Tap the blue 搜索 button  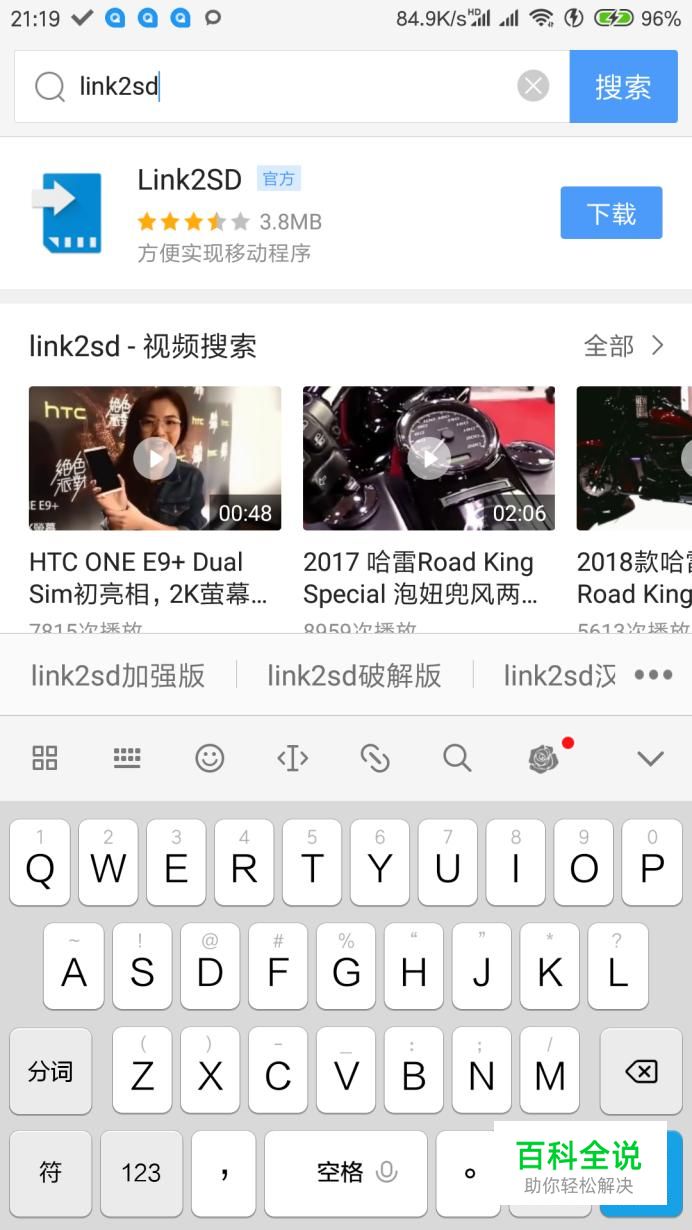[x=623, y=87]
